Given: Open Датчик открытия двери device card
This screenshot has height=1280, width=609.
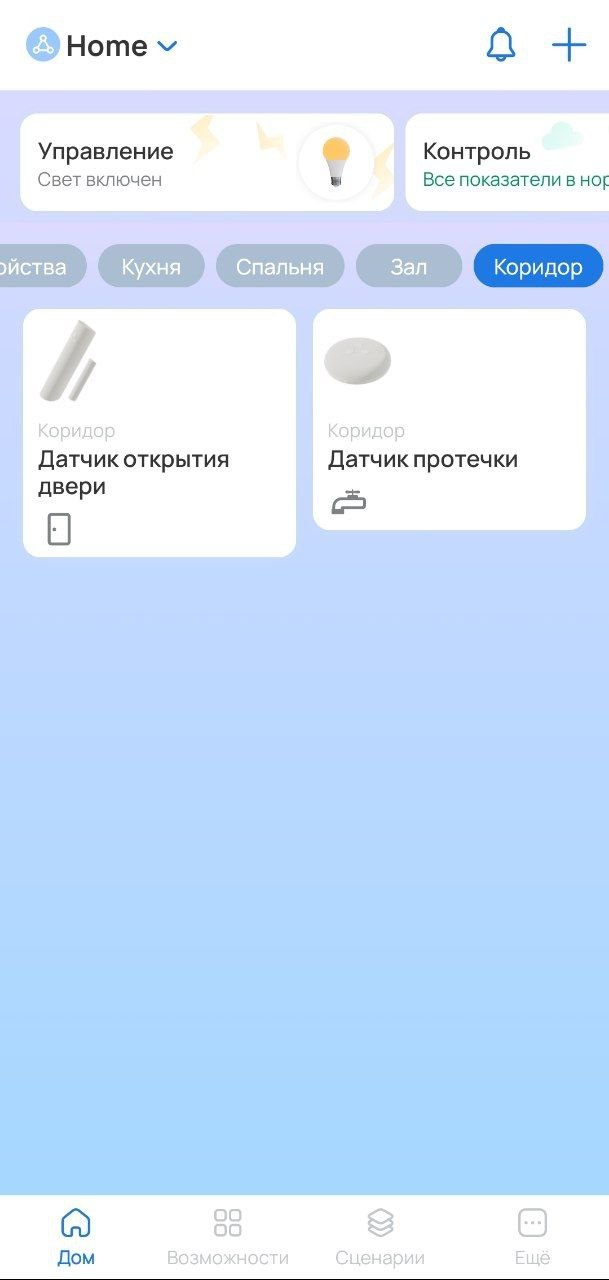Looking at the screenshot, I should click(159, 432).
